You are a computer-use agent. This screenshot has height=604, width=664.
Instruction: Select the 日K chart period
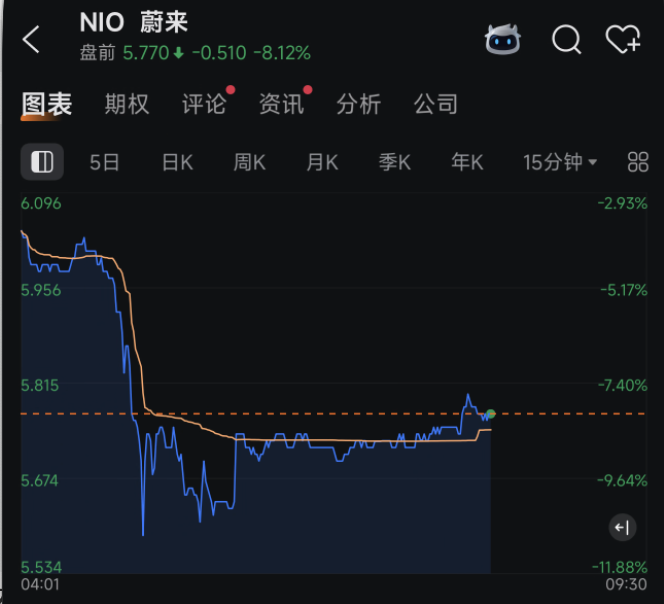click(177, 162)
